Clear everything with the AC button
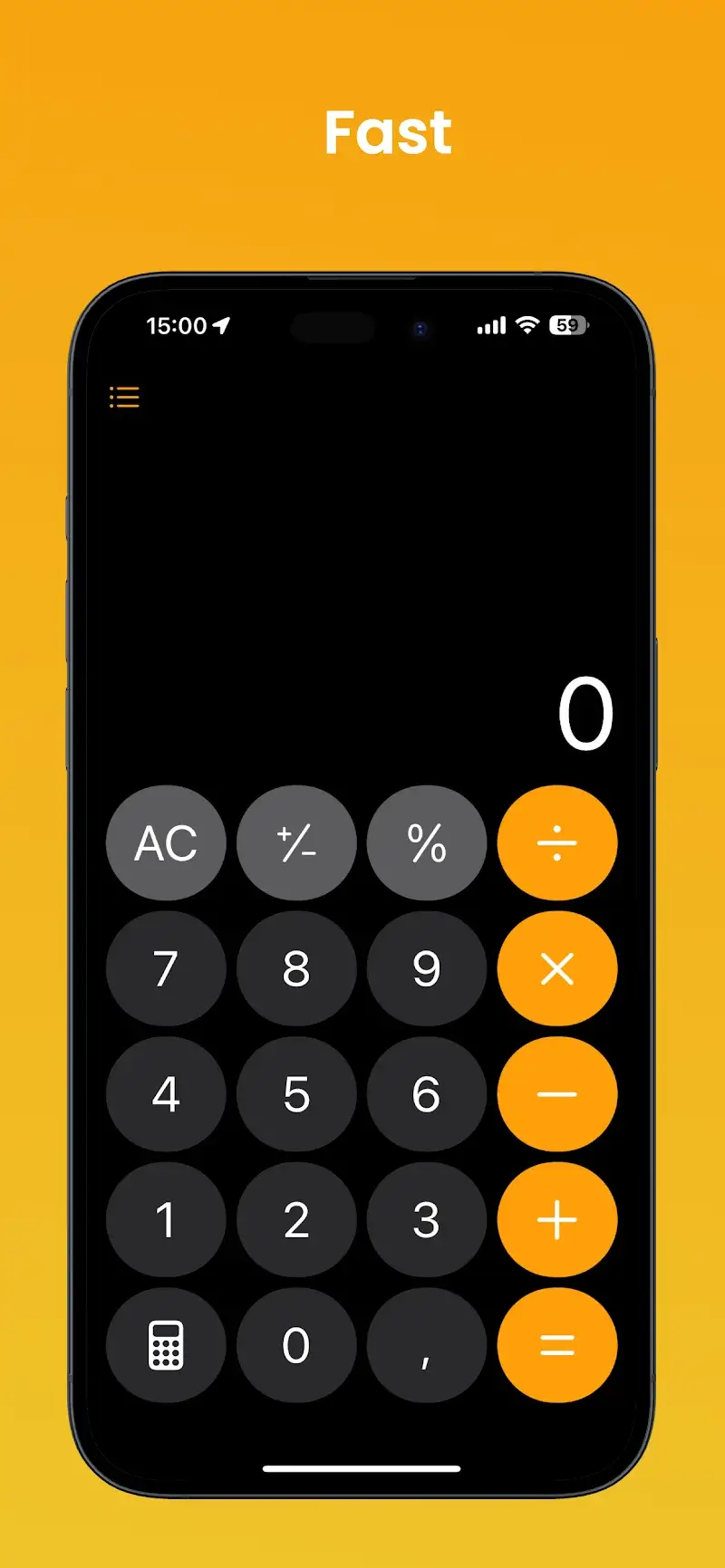The width and height of the screenshot is (725, 1568). tap(166, 843)
